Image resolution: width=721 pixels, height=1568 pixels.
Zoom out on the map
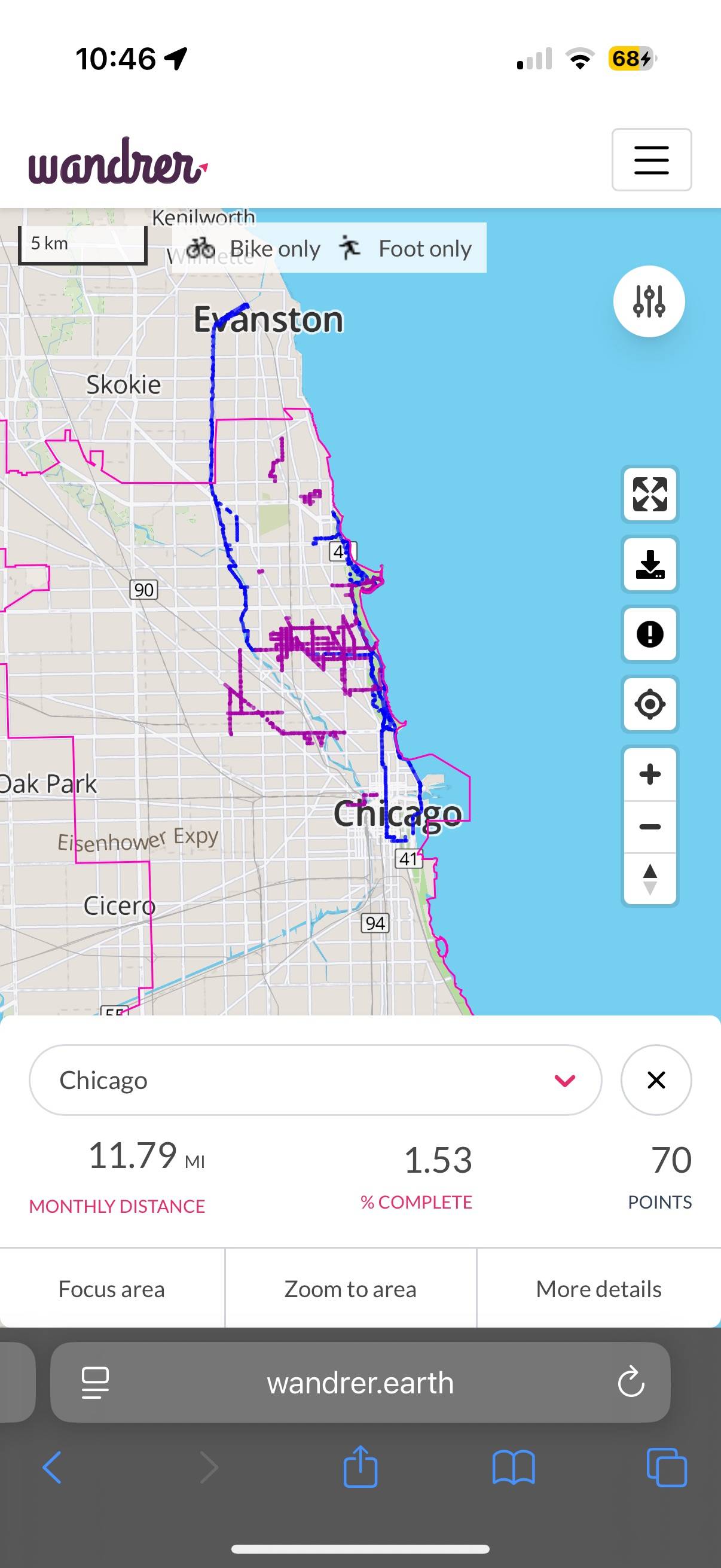650,826
